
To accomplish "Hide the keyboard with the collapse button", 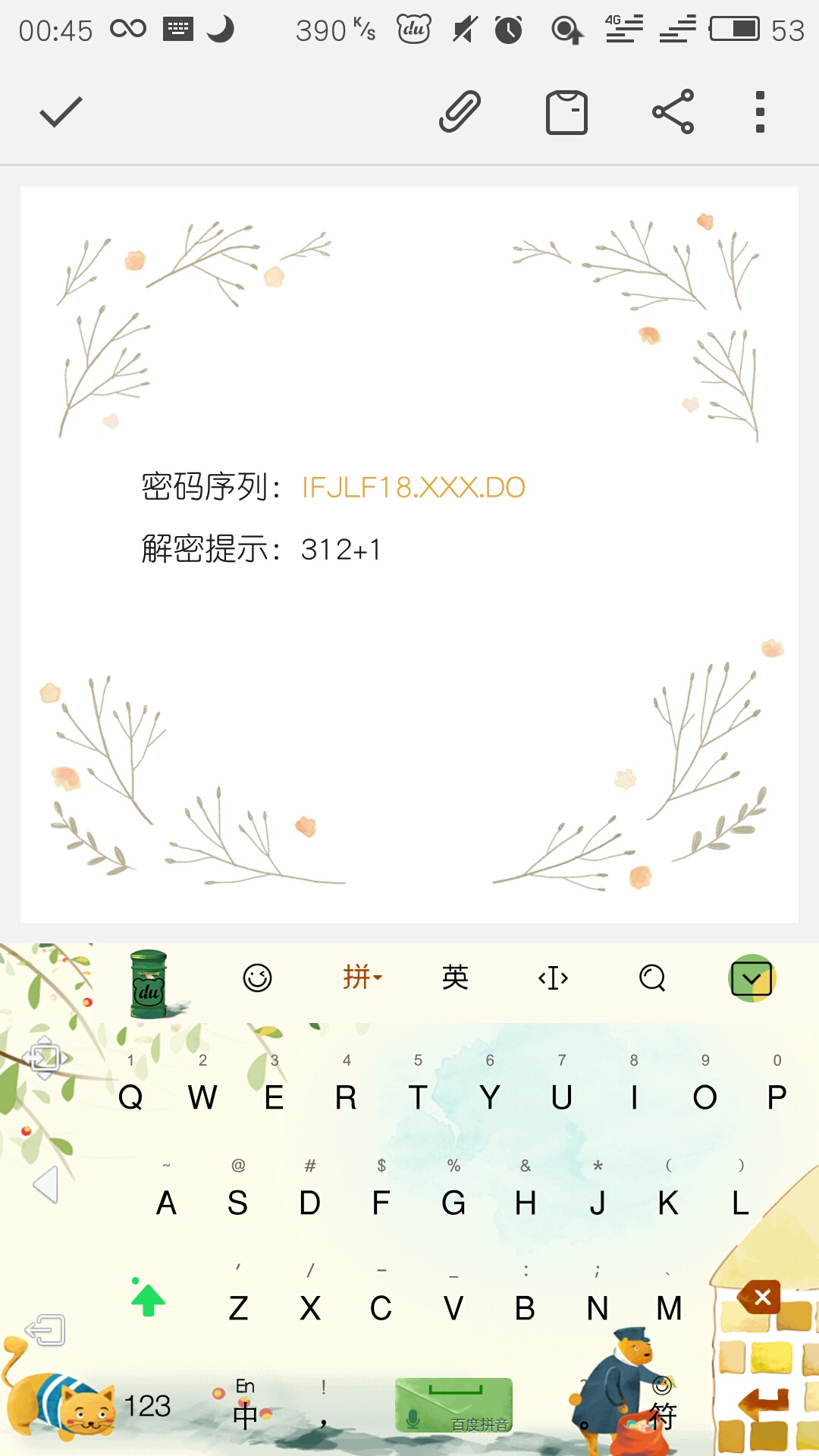I will pos(751,978).
